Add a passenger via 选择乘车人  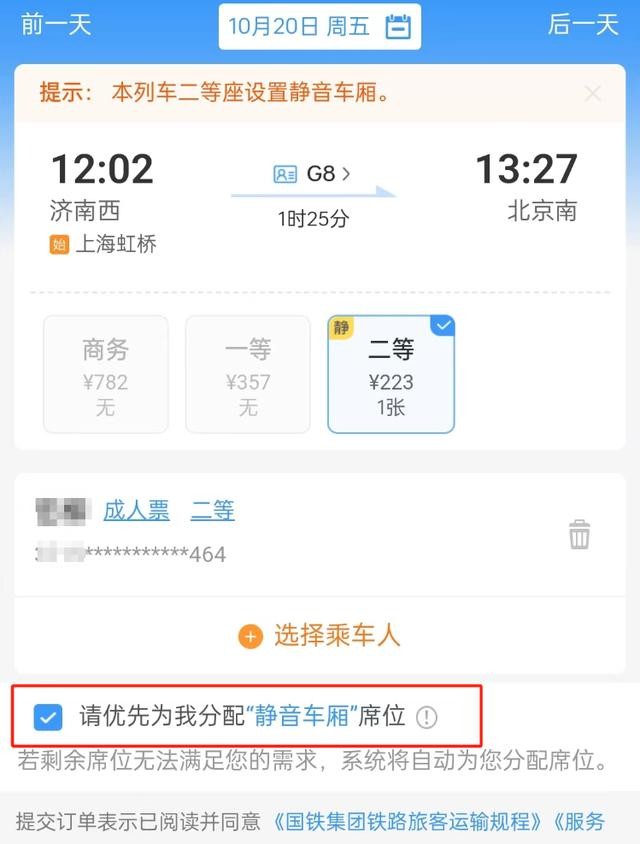(x=320, y=635)
